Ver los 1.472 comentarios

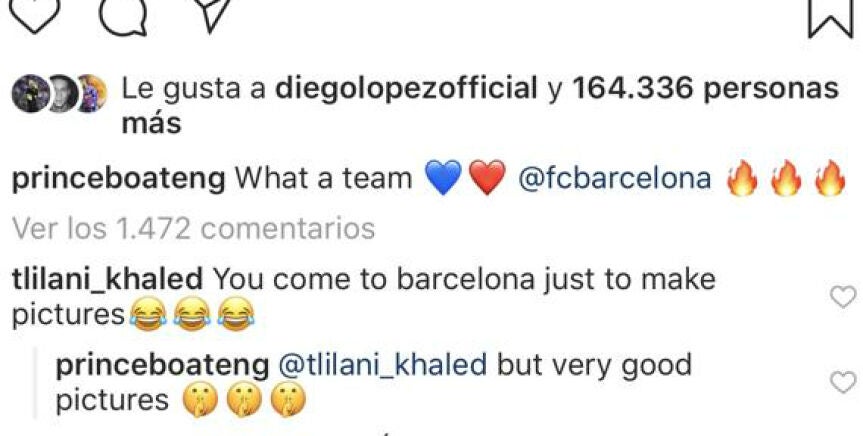(194, 229)
